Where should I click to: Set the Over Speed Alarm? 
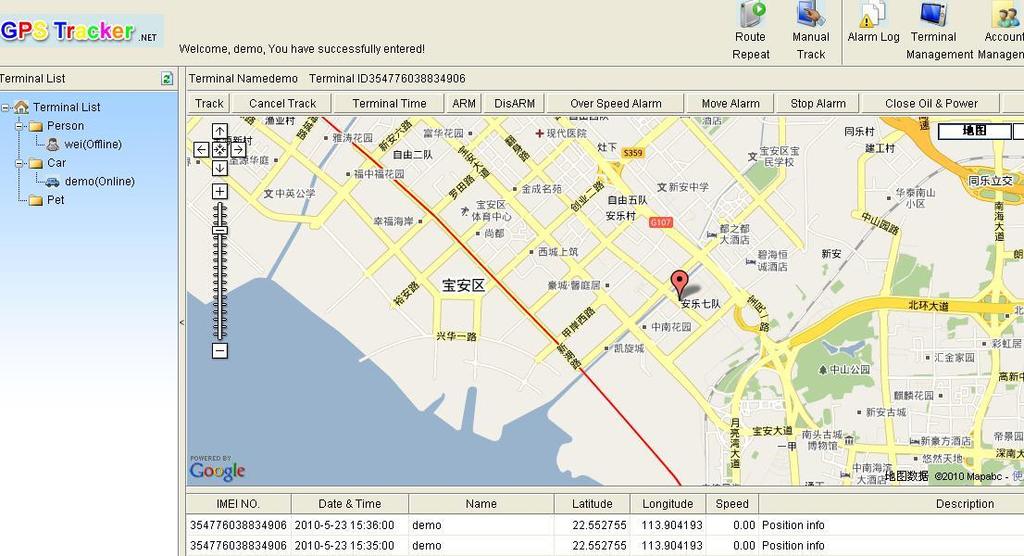coord(615,103)
